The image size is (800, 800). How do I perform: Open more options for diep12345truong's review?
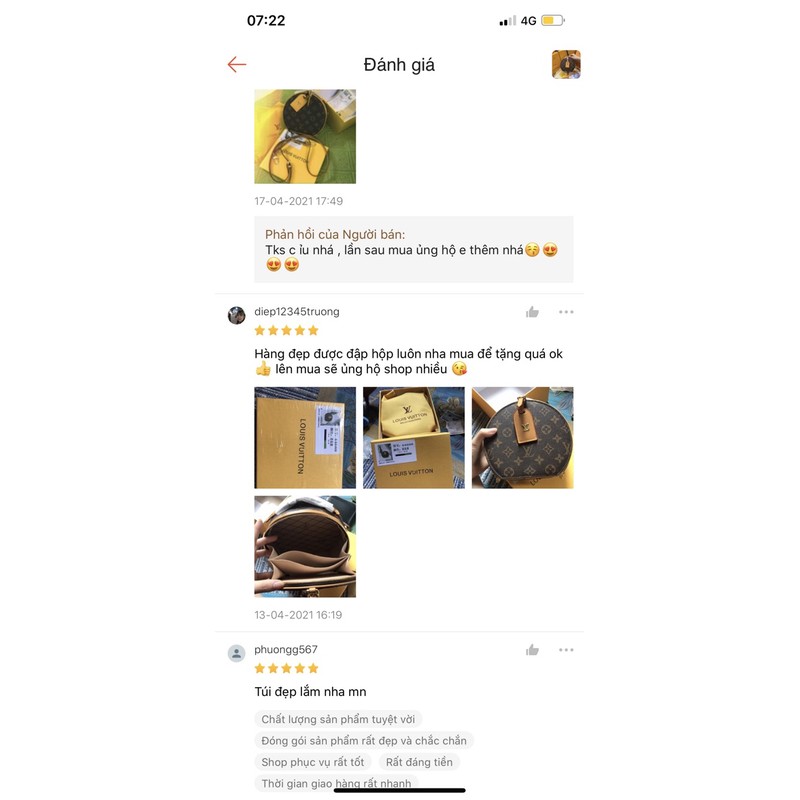pyautogui.click(x=566, y=312)
